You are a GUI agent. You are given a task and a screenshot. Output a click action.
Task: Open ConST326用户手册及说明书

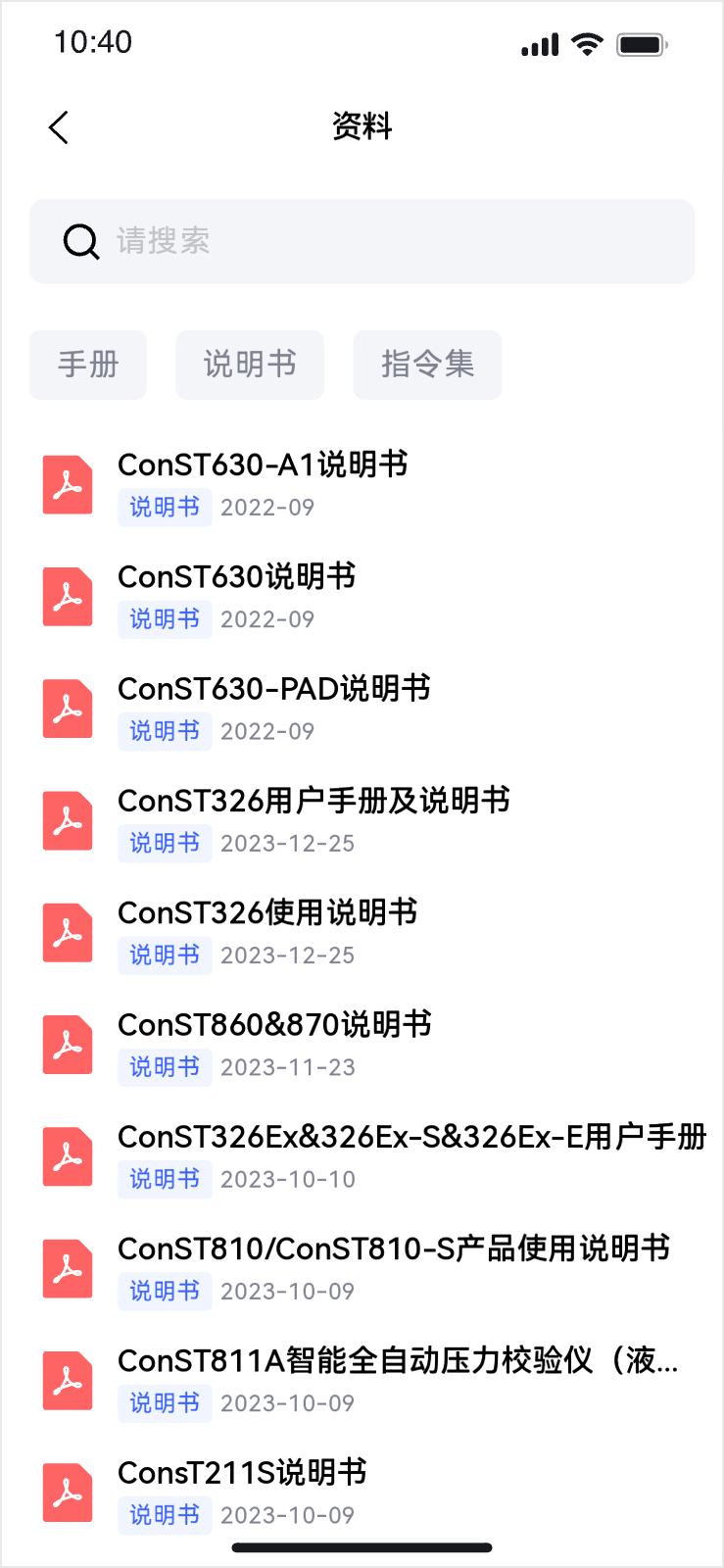tap(314, 801)
